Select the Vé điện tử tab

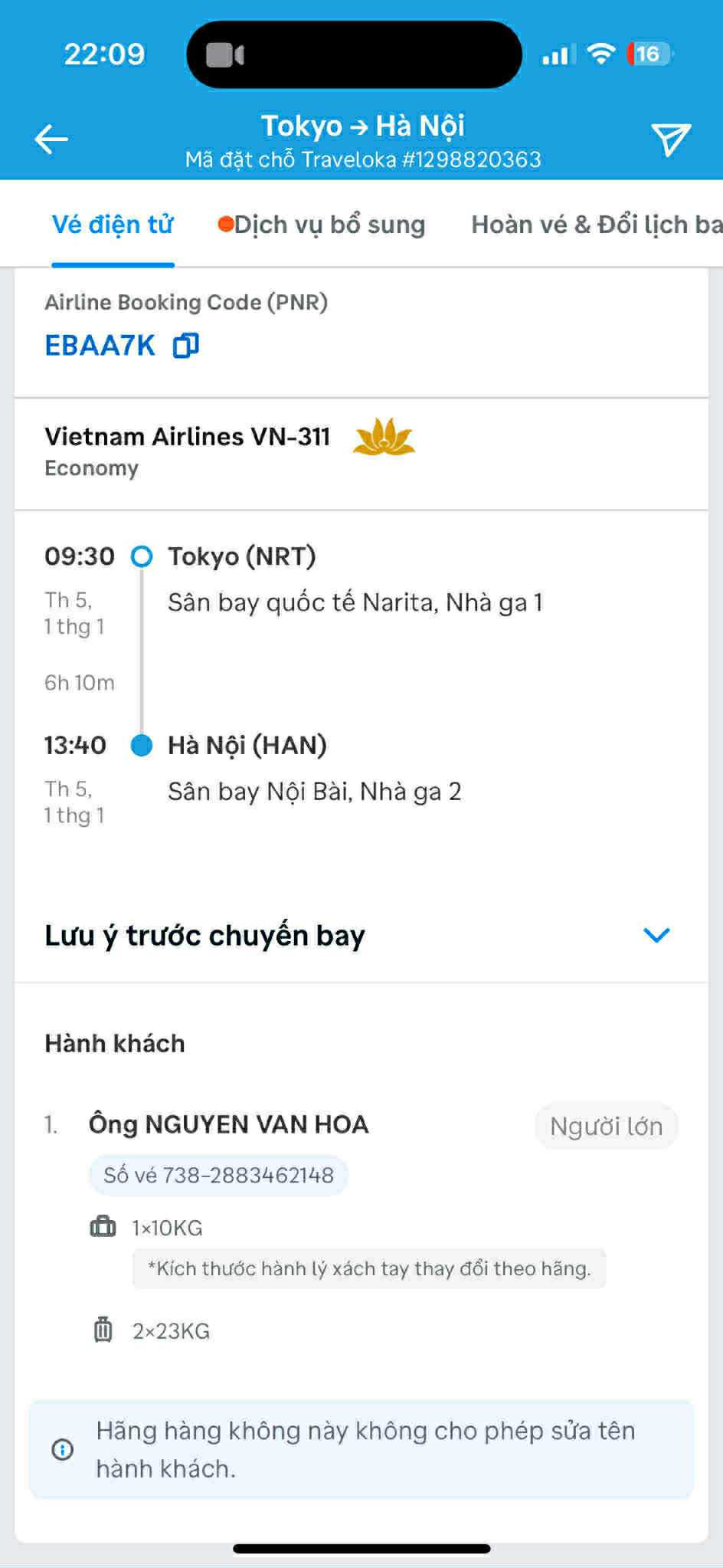point(113,225)
